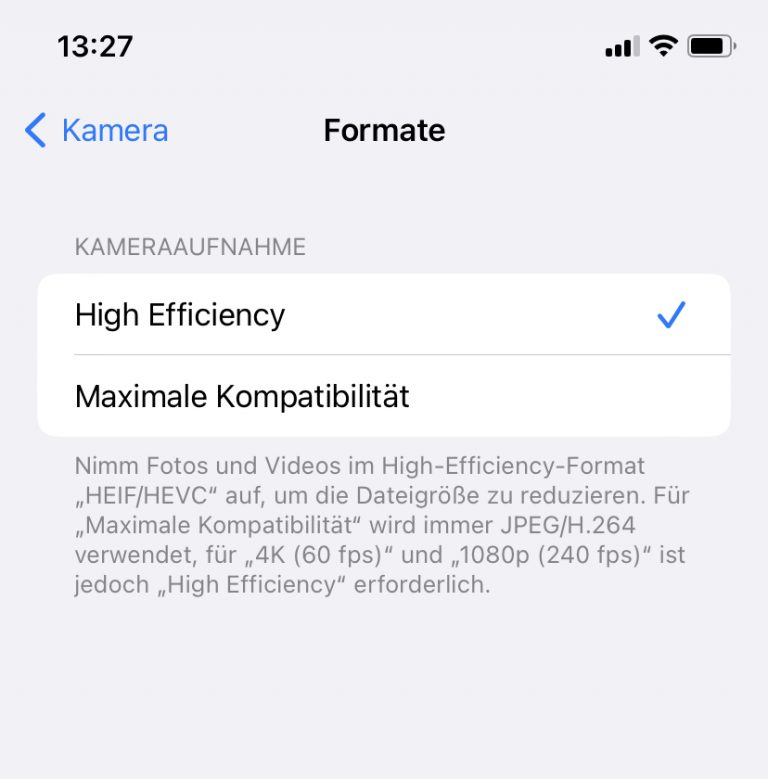Tap the Formate screen title
The image size is (768, 779).
coord(384,130)
